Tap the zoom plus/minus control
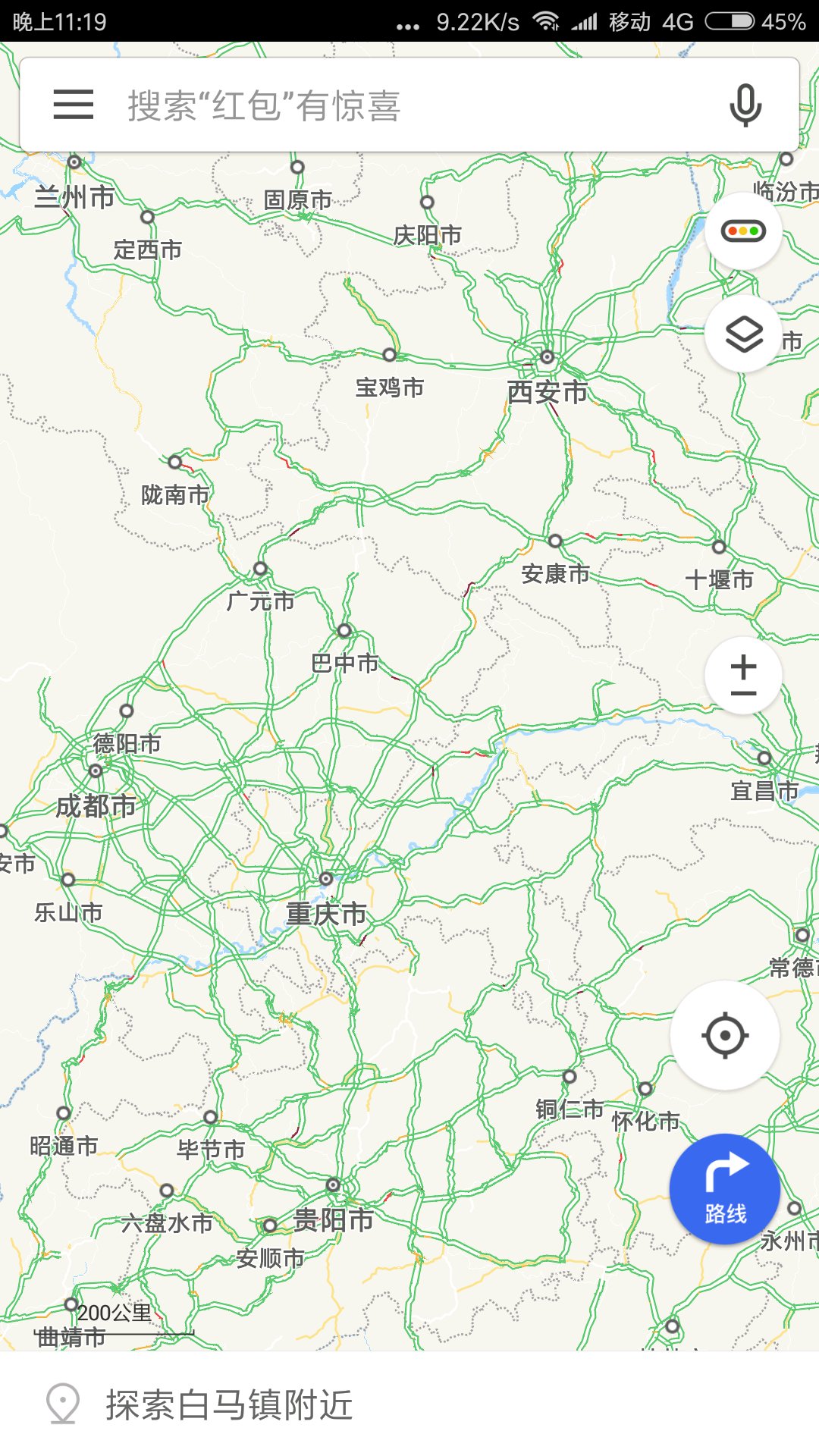Screen dimensions: 819x1456 click(743, 675)
